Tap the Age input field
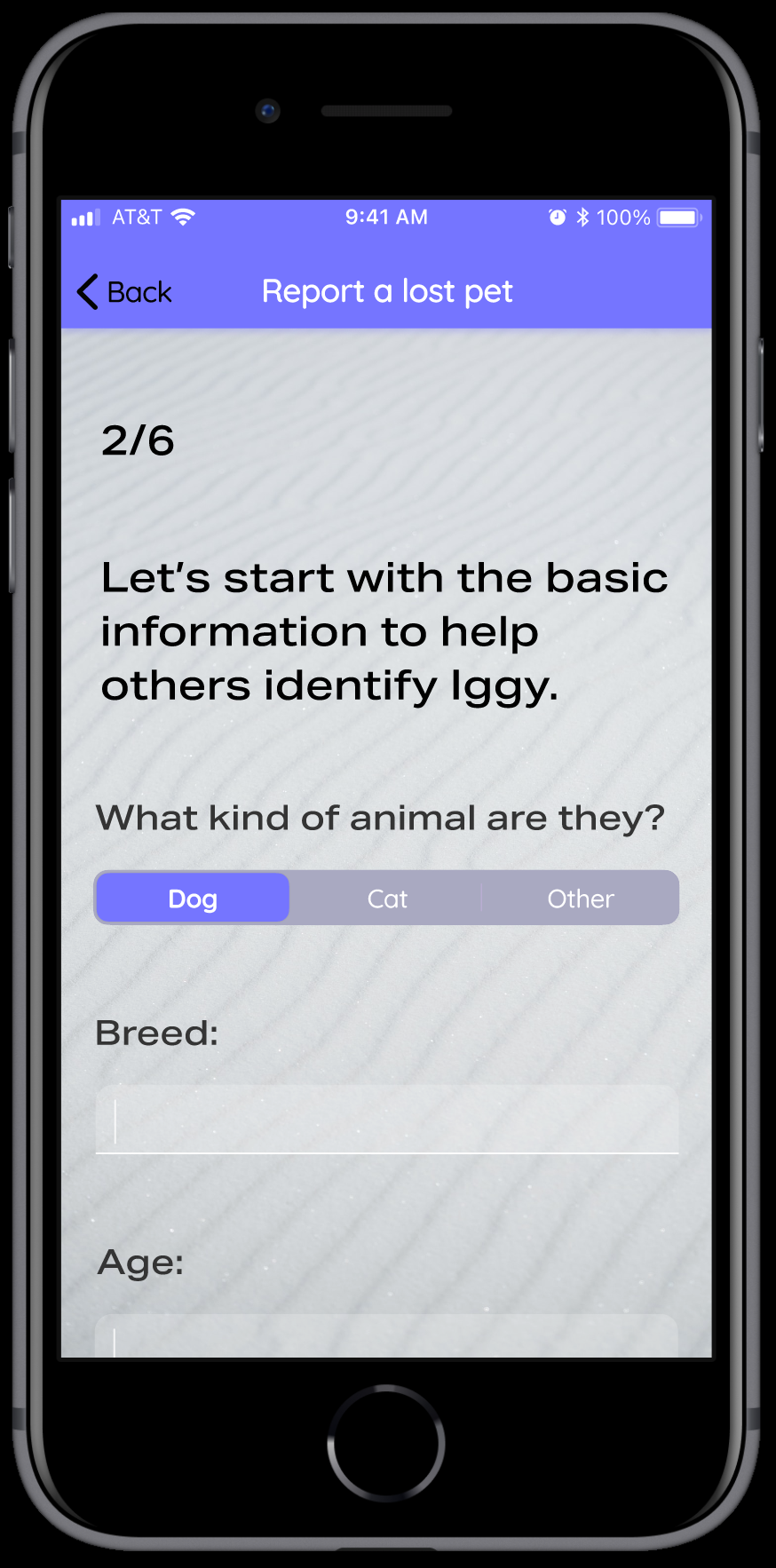The width and height of the screenshot is (776, 1568). (x=387, y=1337)
